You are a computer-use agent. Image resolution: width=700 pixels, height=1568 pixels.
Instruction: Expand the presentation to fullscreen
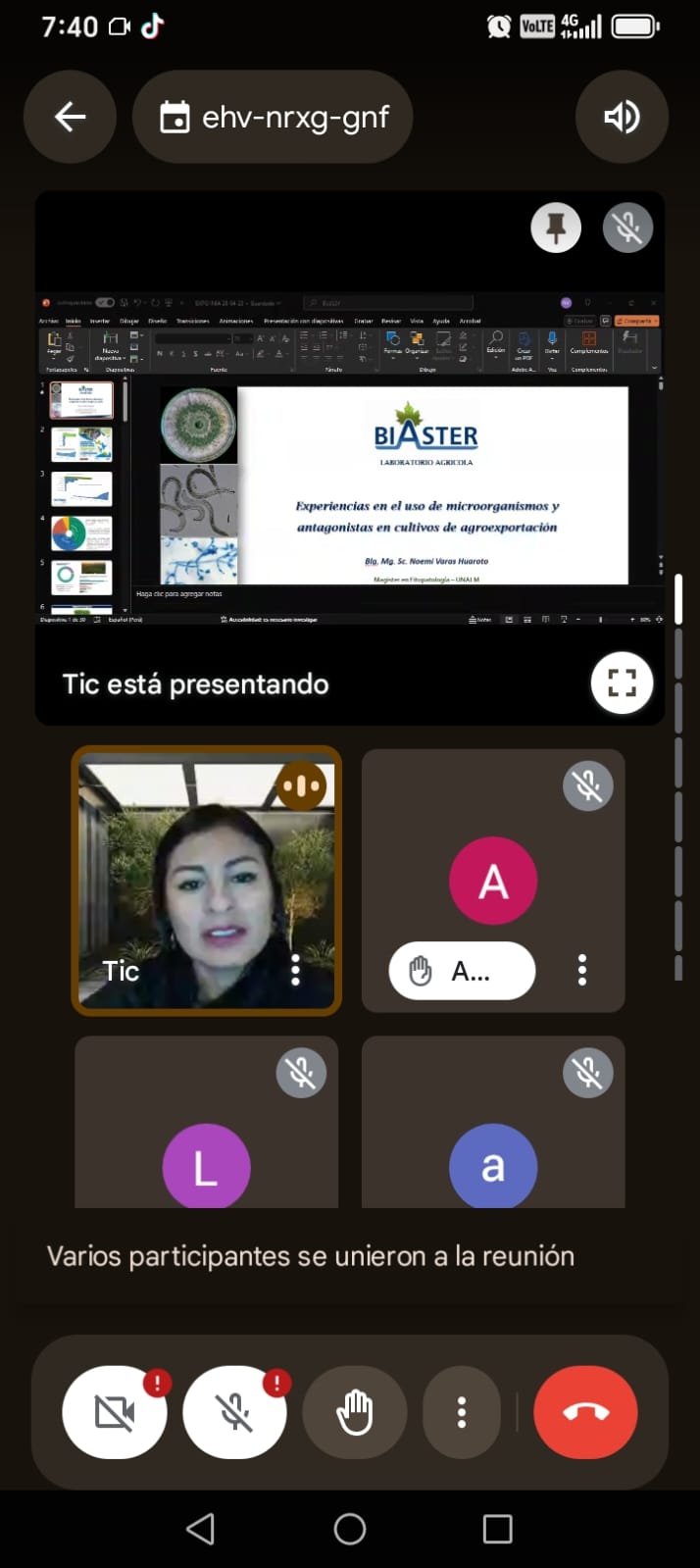click(622, 683)
